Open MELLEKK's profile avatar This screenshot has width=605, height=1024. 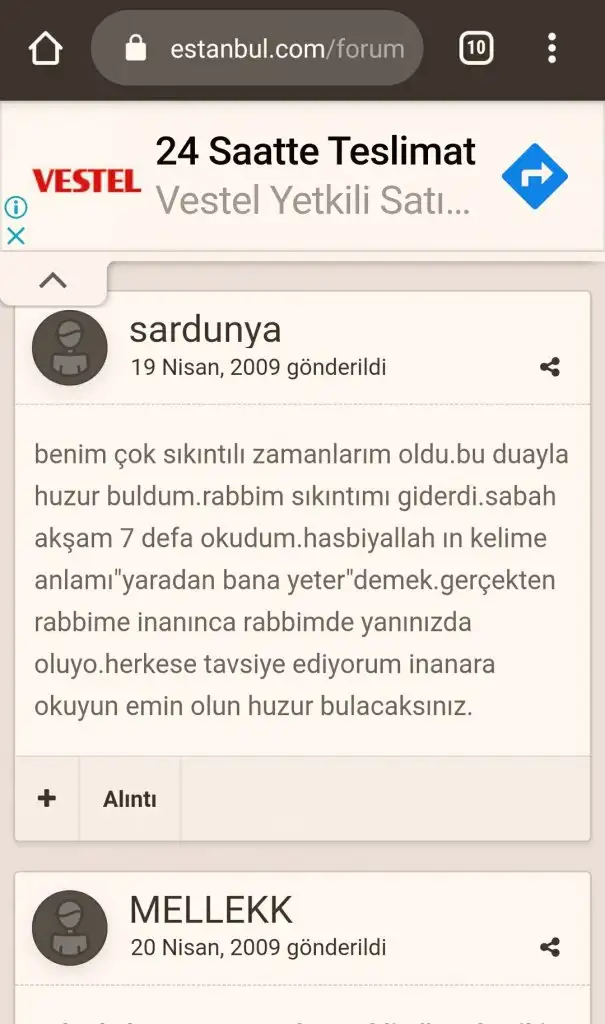pyautogui.click(x=69, y=927)
